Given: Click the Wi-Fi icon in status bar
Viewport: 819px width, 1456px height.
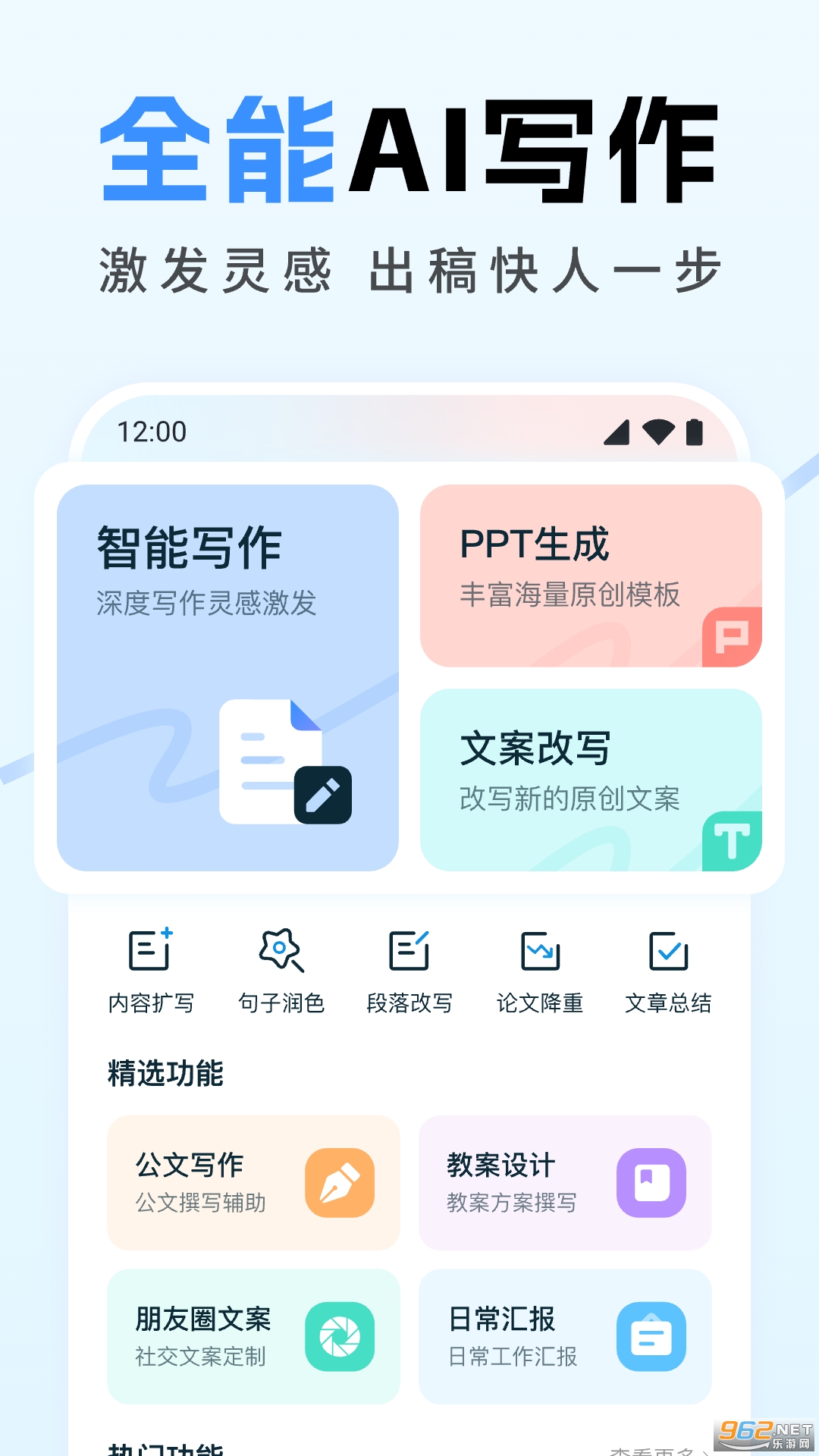Looking at the screenshot, I should [657, 431].
